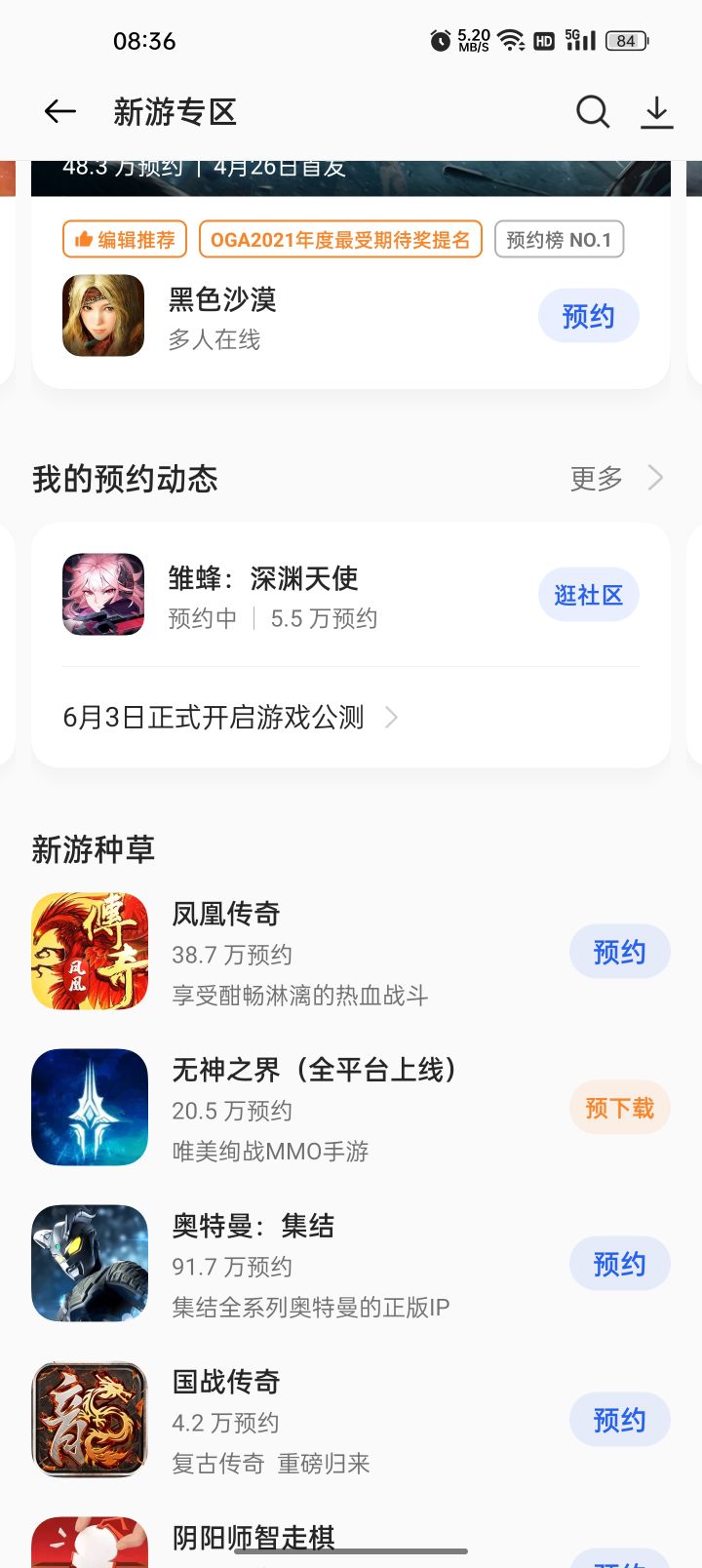Open the 雏蜂：深渊天使 reservation entry
The height and width of the screenshot is (1568, 702).
292,595
